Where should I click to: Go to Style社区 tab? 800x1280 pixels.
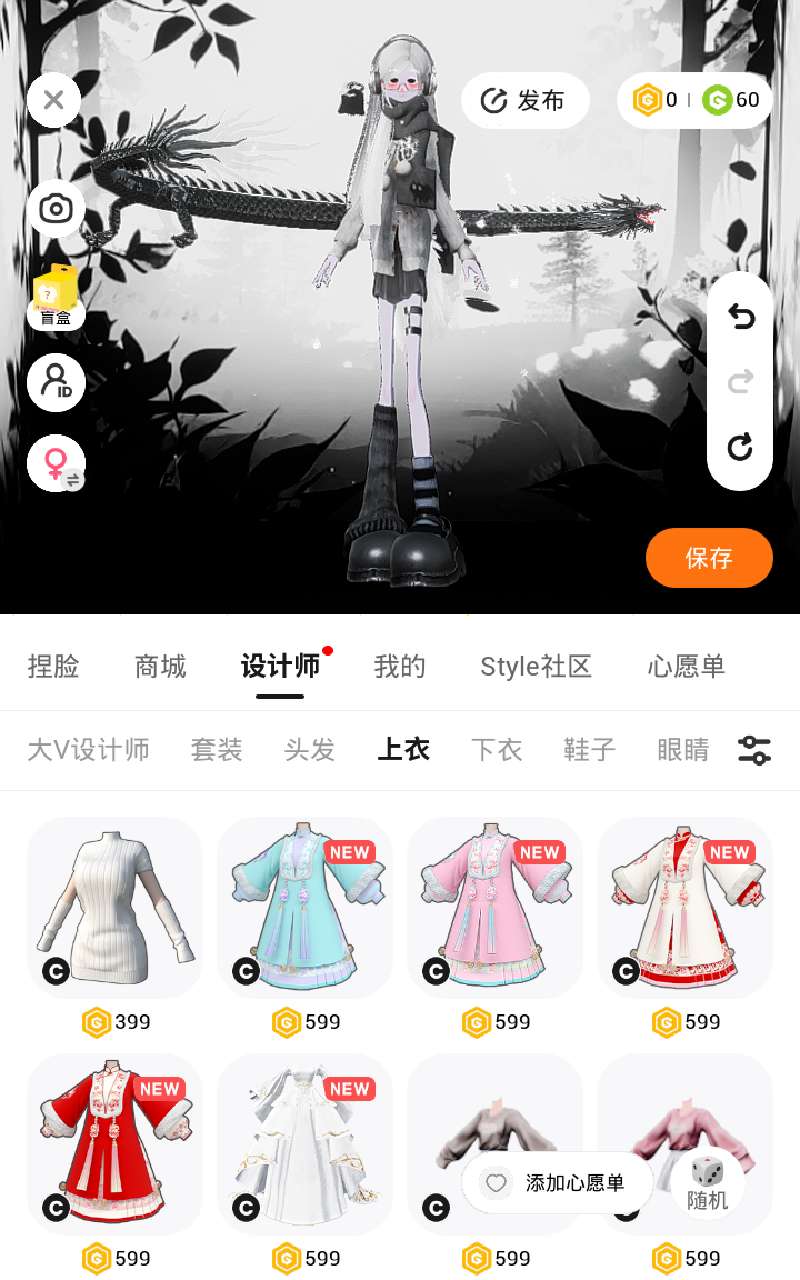(x=536, y=666)
